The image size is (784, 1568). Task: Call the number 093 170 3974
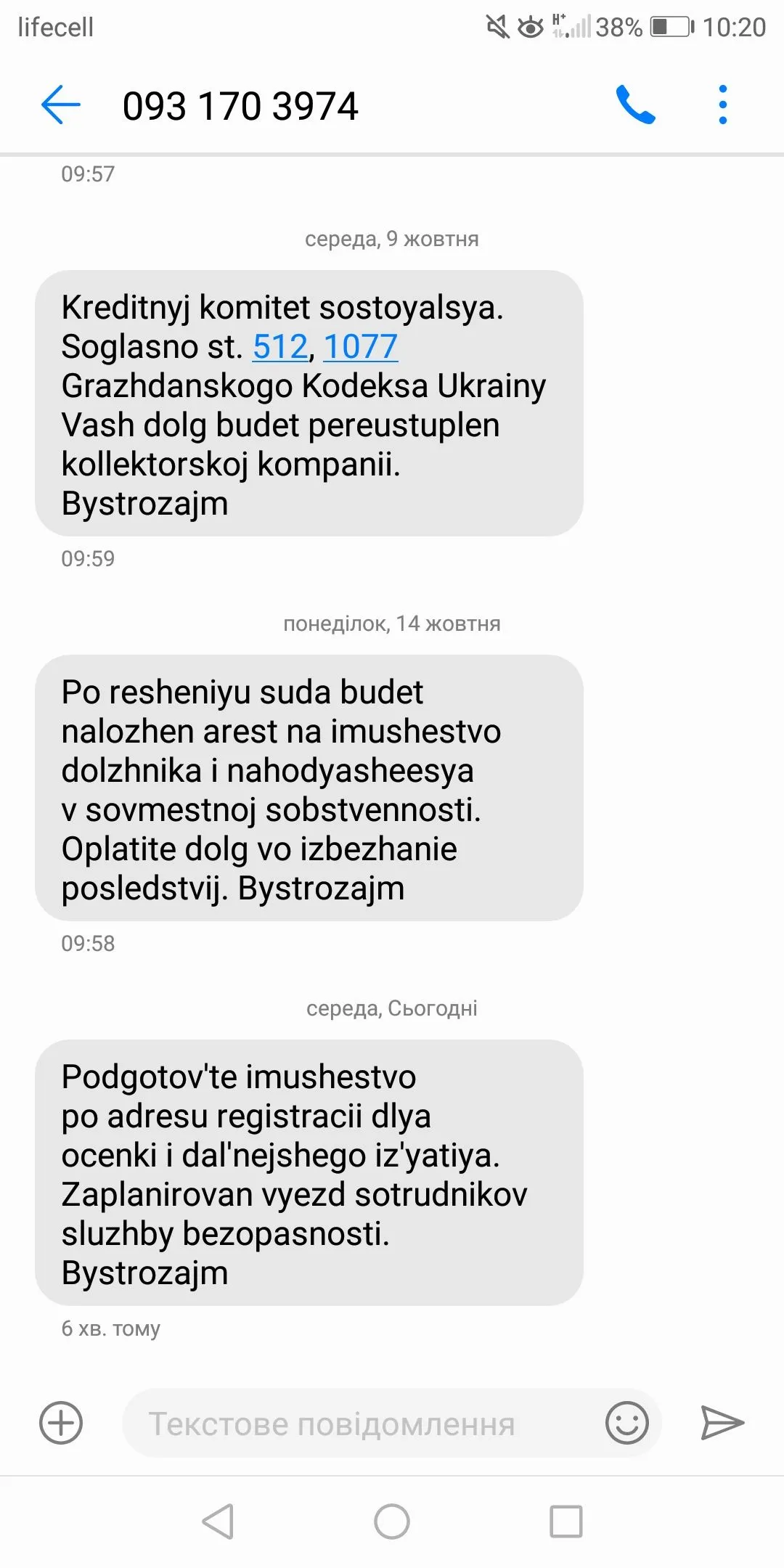pos(635,105)
